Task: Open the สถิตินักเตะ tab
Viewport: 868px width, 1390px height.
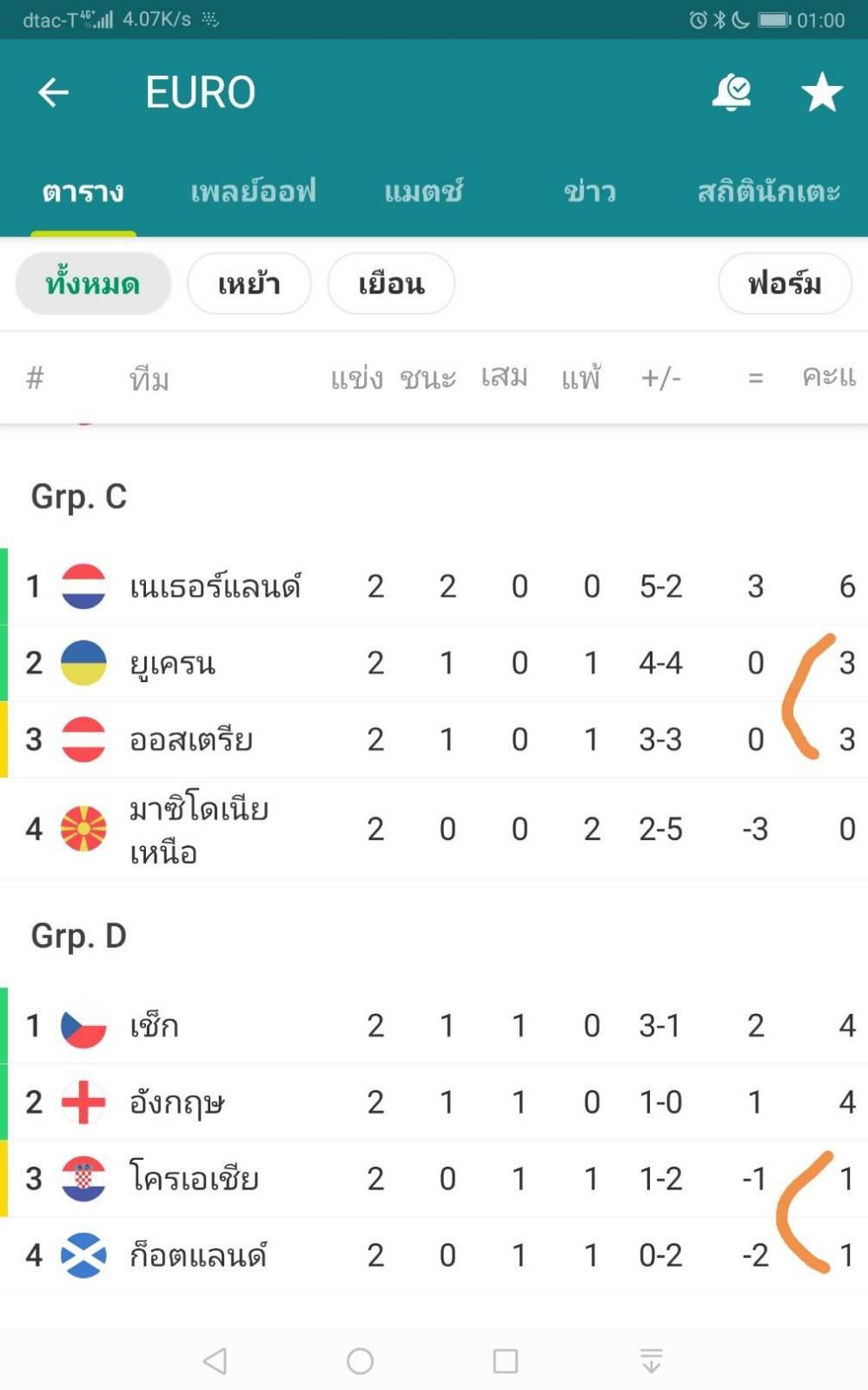Action: click(x=769, y=191)
